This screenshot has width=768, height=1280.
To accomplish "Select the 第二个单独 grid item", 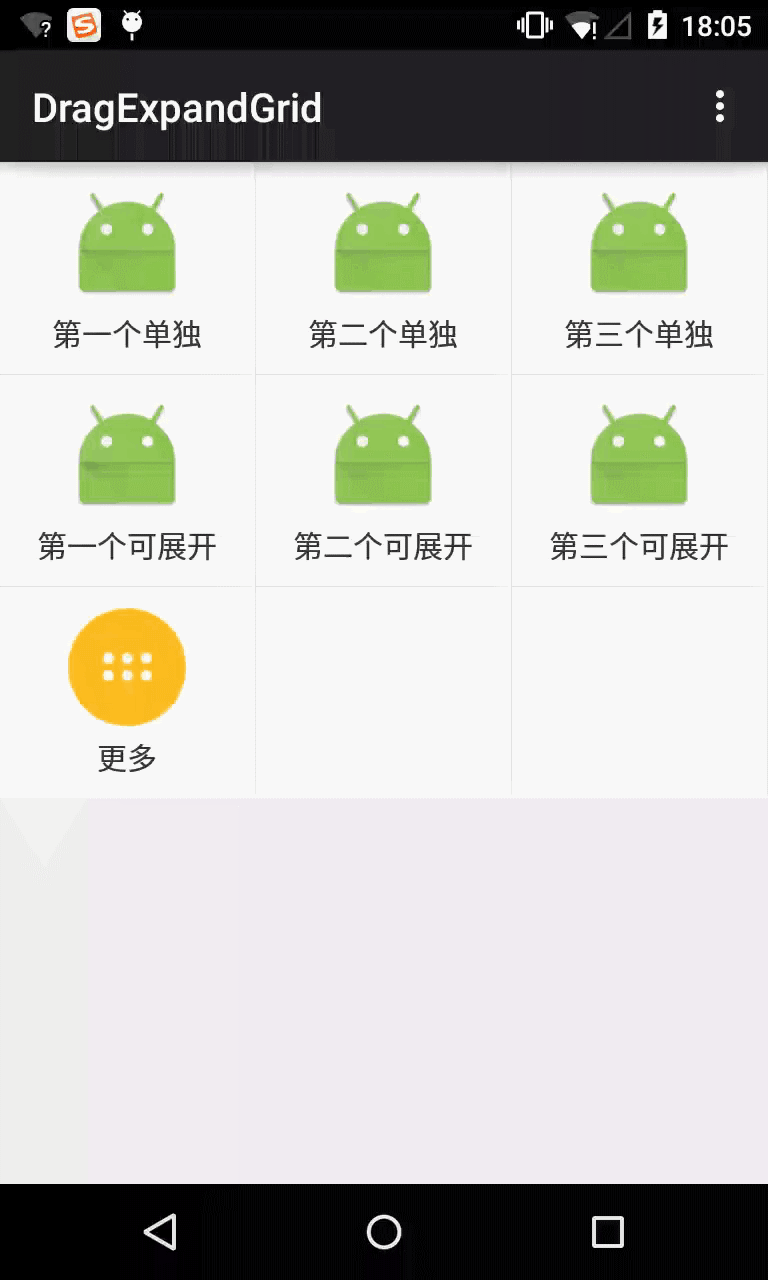I will click(383, 268).
